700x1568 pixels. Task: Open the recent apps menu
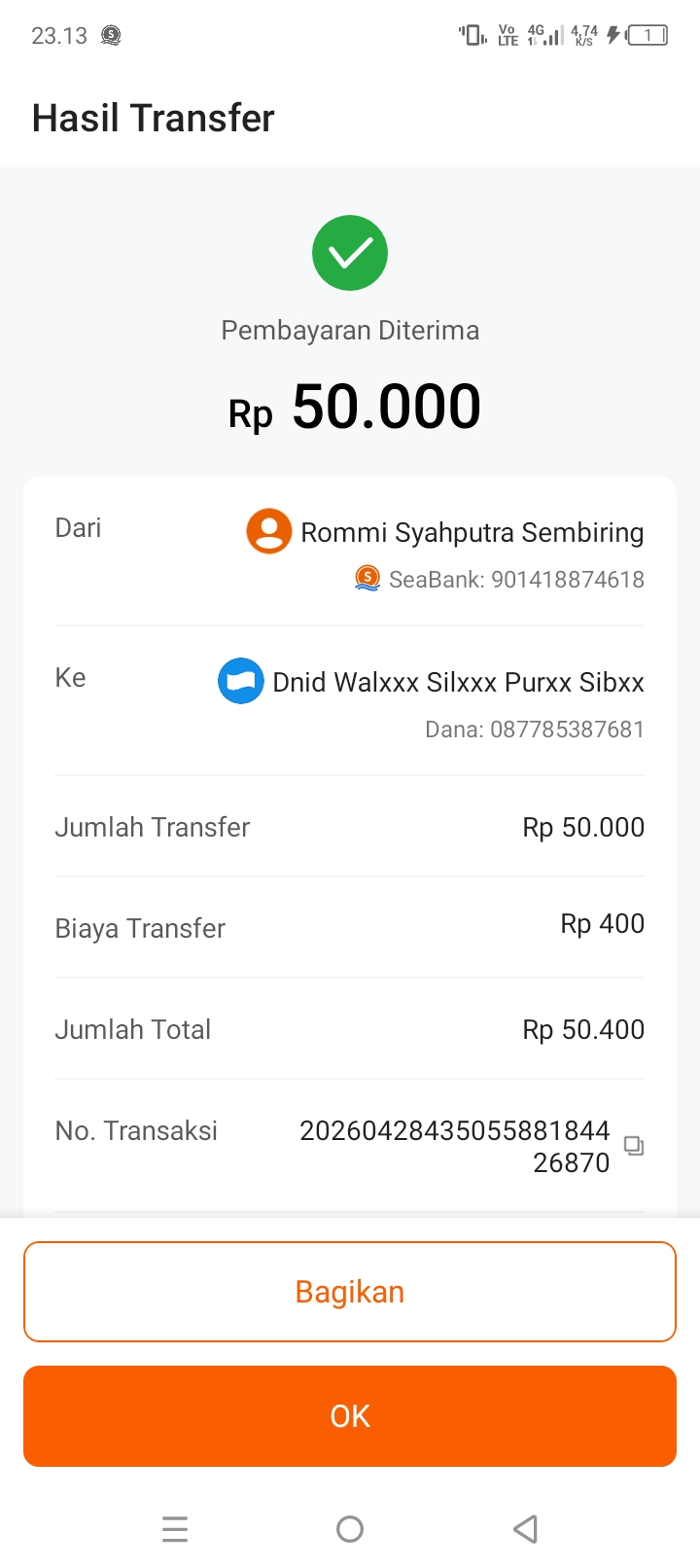pyautogui.click(x=175, y=1529)
